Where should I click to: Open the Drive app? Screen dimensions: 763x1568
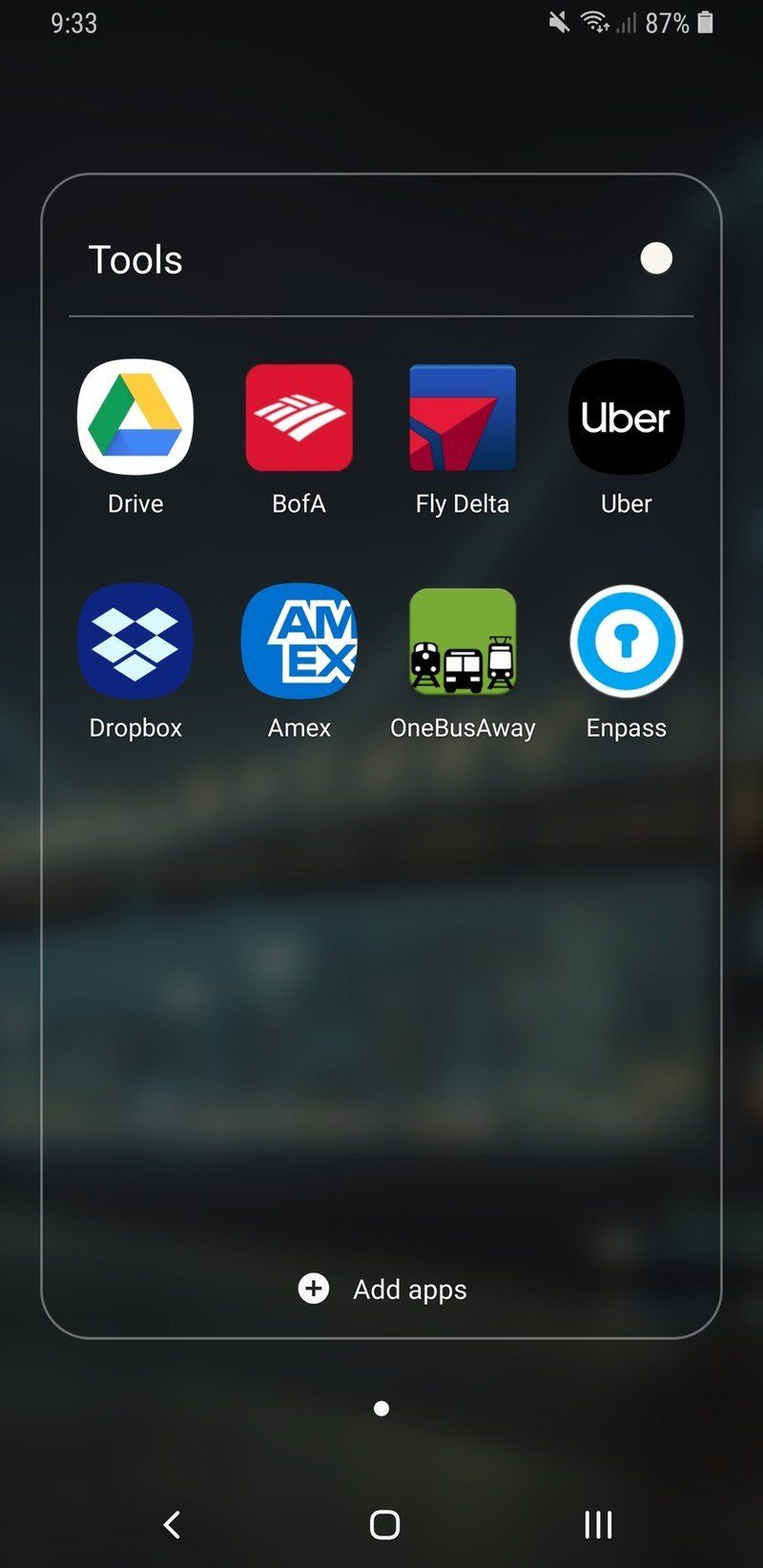click(x=134, y=417)
